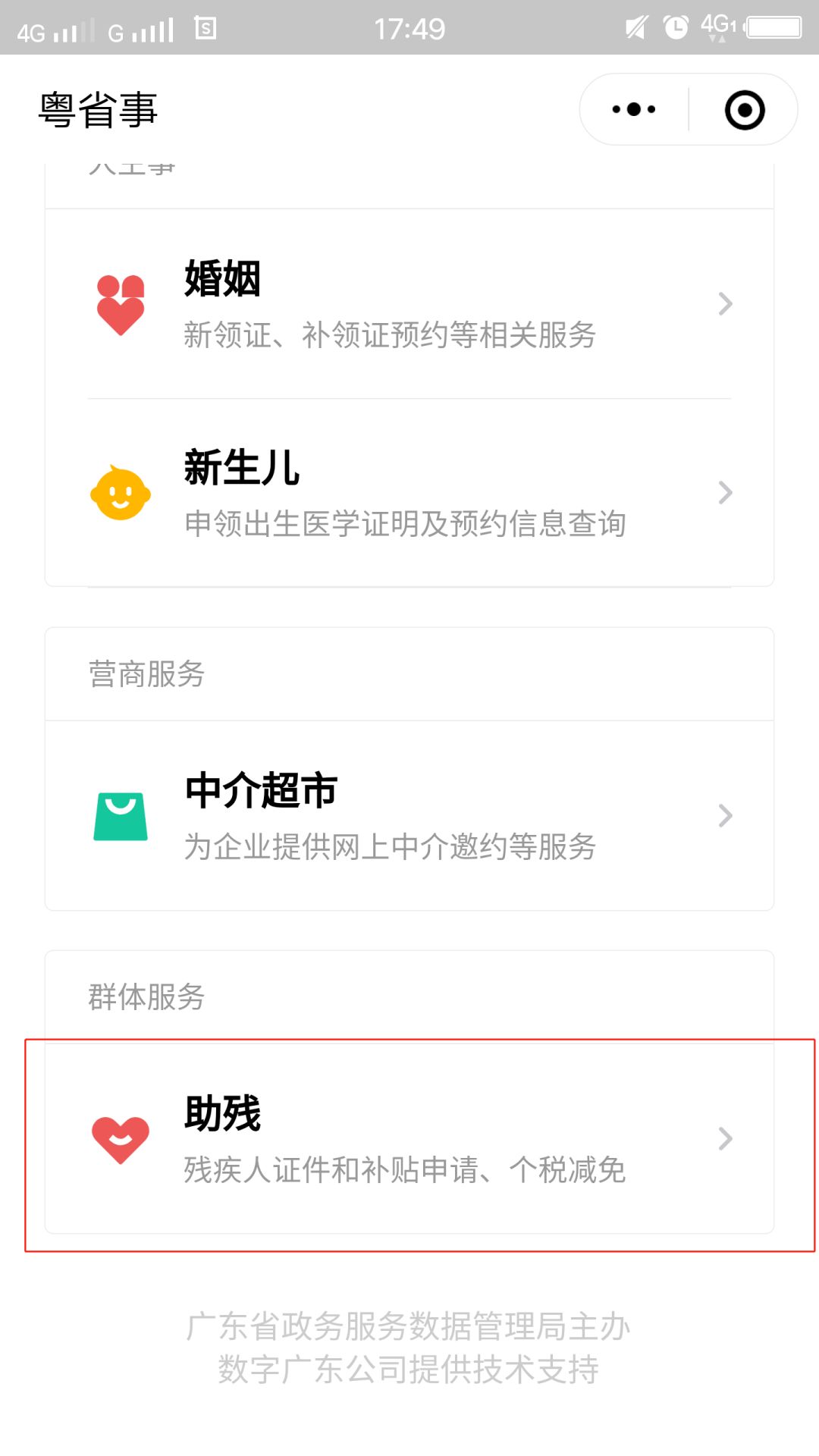Click the 中介超市 green shopping bag icon
Viewport: 819px width, 1456px height.
(121, 815)
